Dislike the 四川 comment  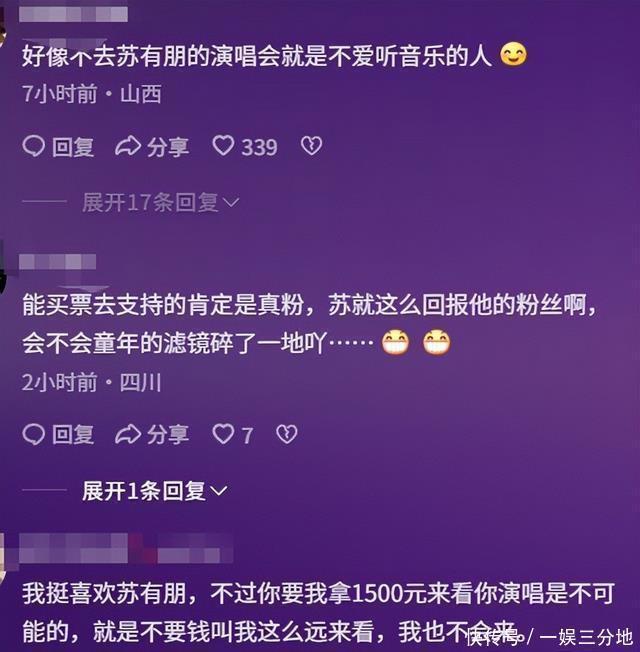[x=286, y=434]
